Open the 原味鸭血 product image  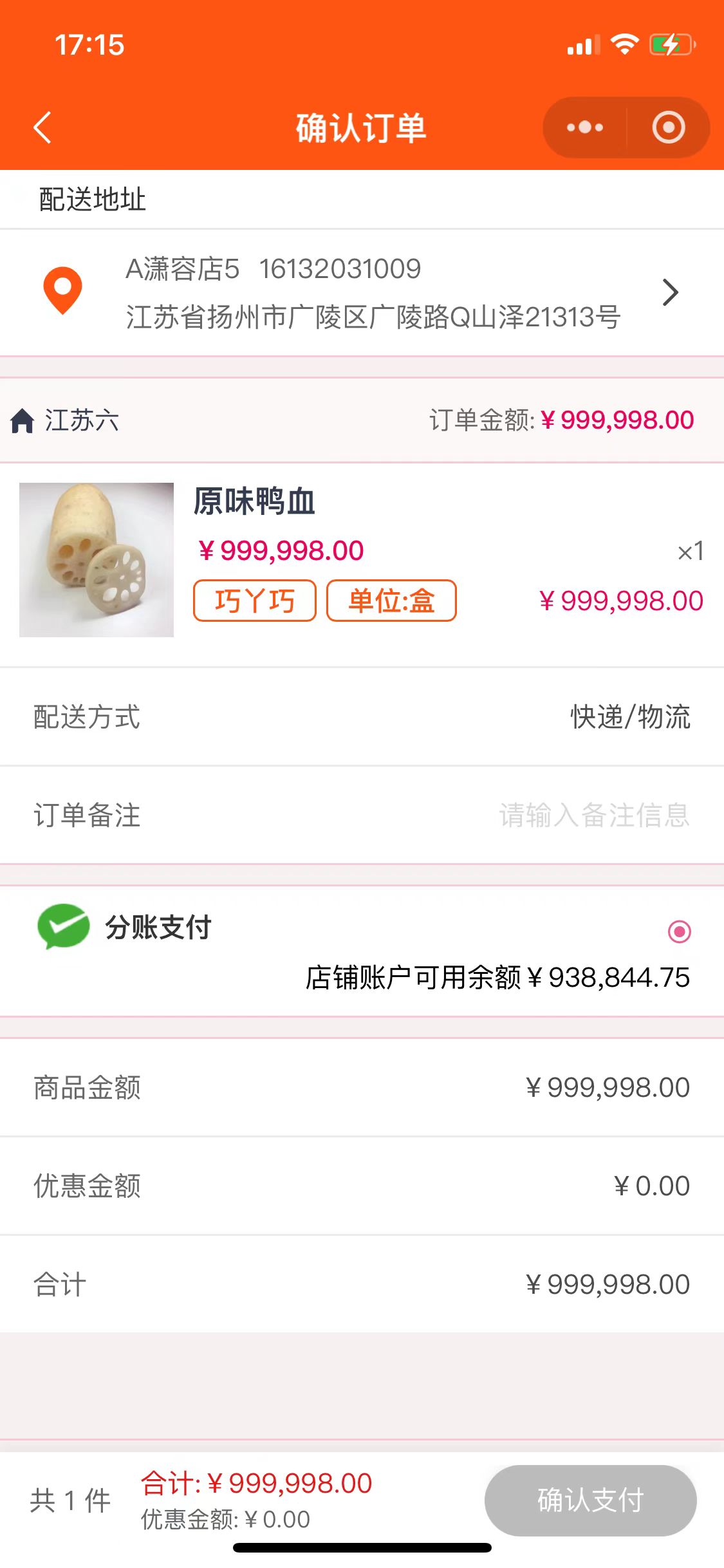tap(97, 560)
